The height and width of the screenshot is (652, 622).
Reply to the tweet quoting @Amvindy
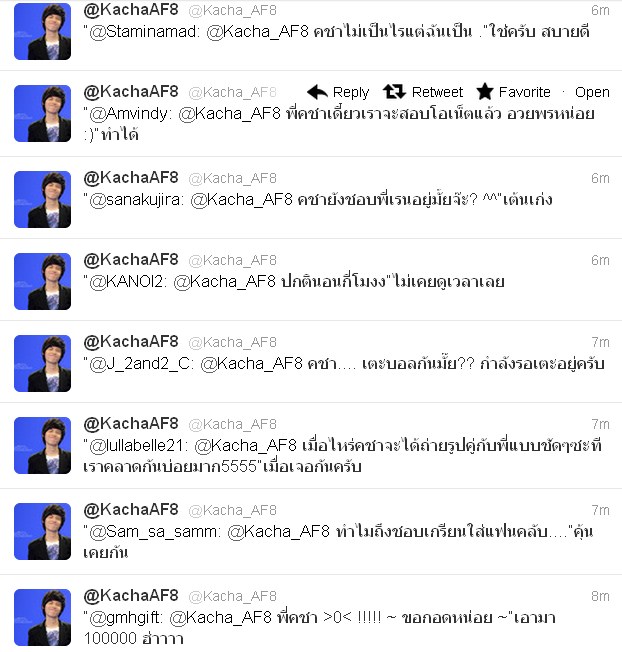[338, 92]
